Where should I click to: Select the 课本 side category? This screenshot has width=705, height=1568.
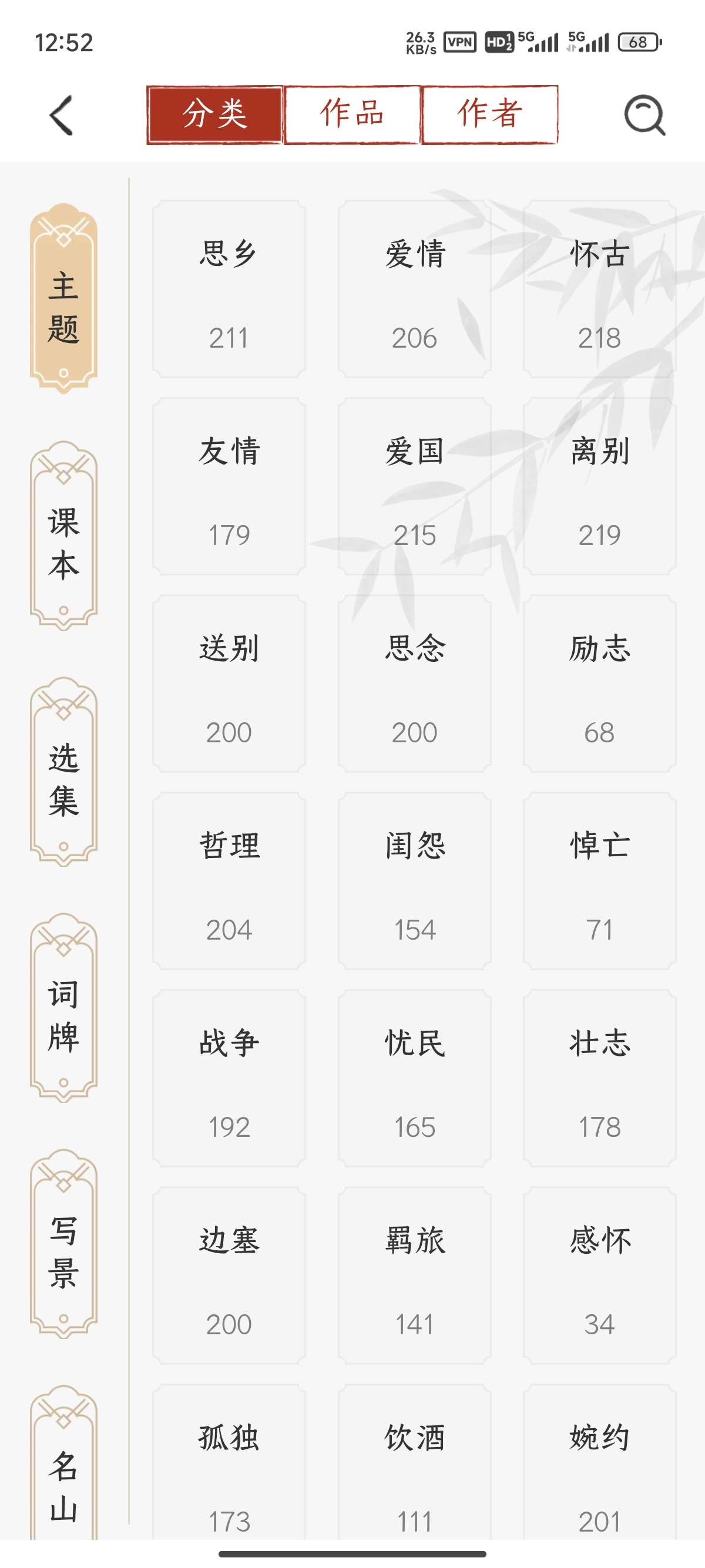click(63, 536)
